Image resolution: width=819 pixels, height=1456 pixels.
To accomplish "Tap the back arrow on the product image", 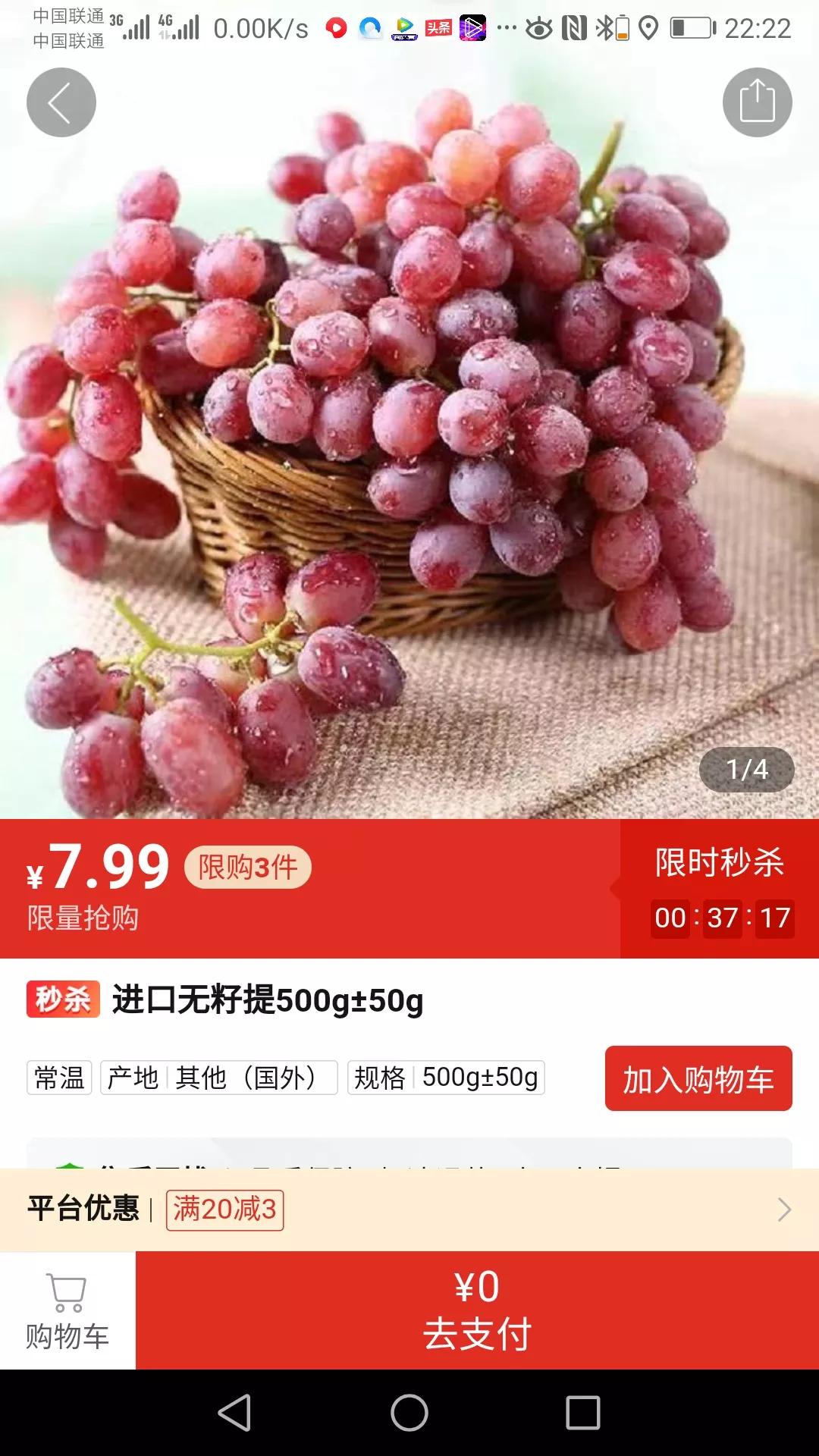I will (x=61, y=102).
